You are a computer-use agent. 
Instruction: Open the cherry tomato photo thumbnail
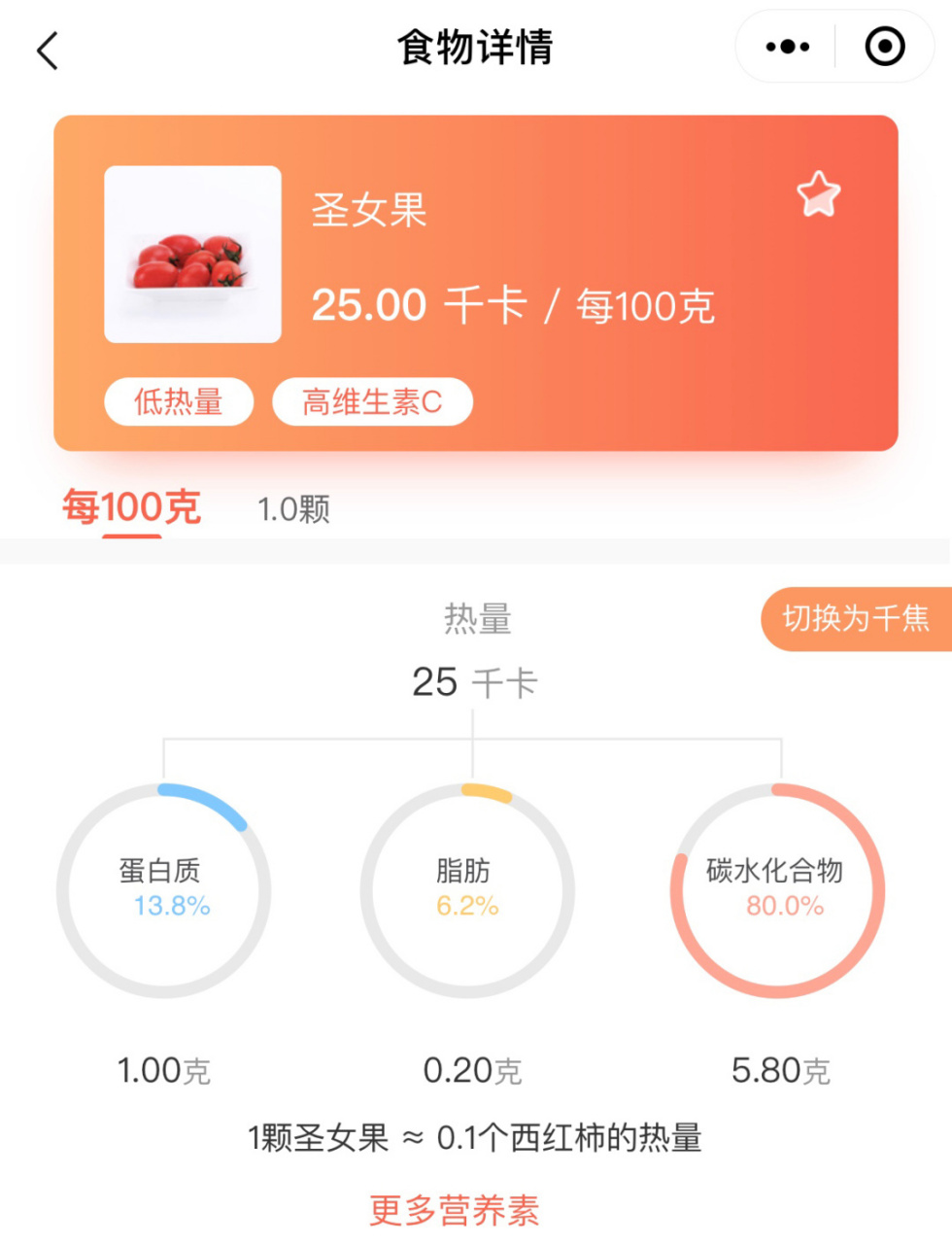click(x=193, y=254)
